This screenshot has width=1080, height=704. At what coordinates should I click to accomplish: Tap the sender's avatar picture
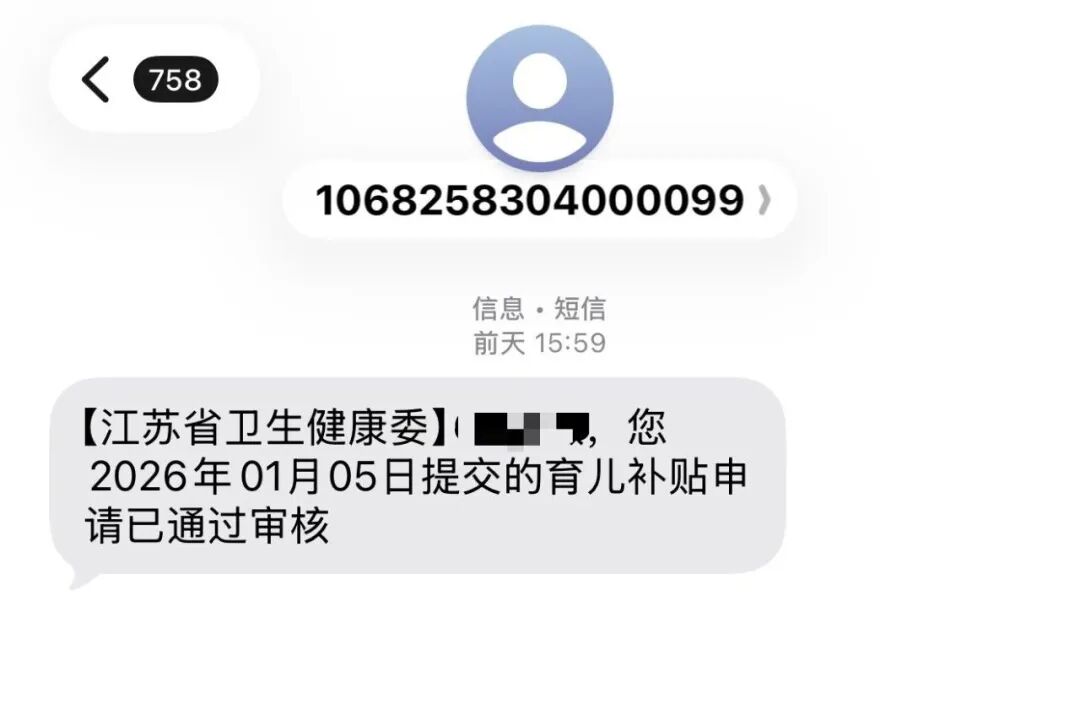[540, 98]
